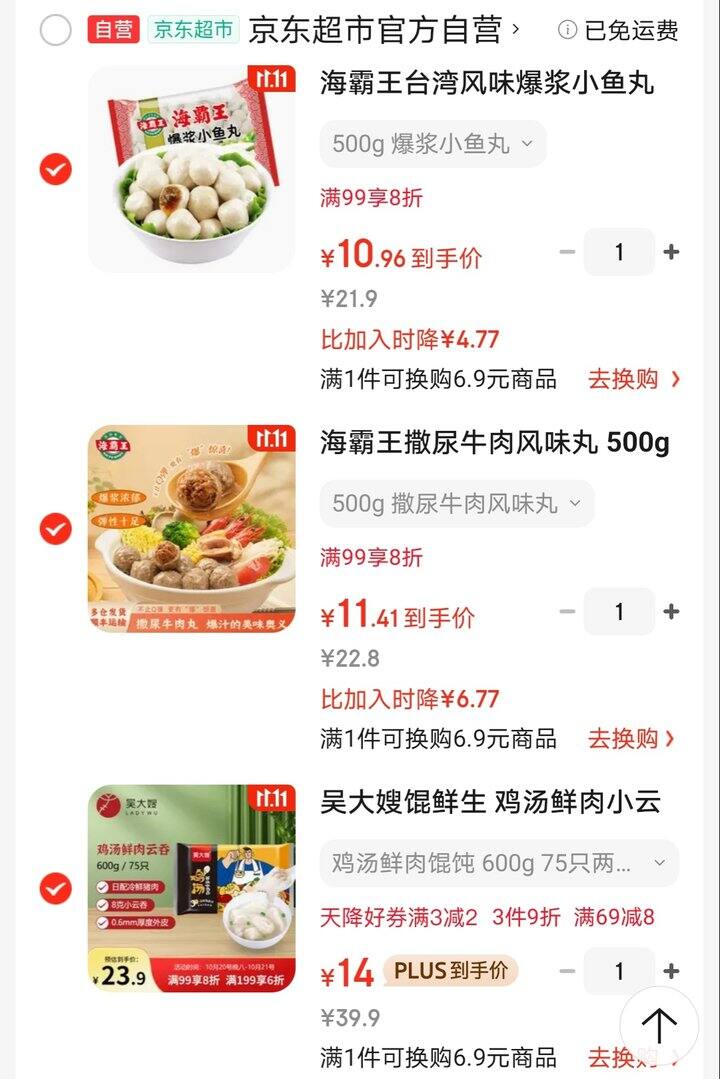Expand the 500g 撒尿牛肉风味丸 spec dropdown
Screen dimensions: 720x1079
[457, 503]
